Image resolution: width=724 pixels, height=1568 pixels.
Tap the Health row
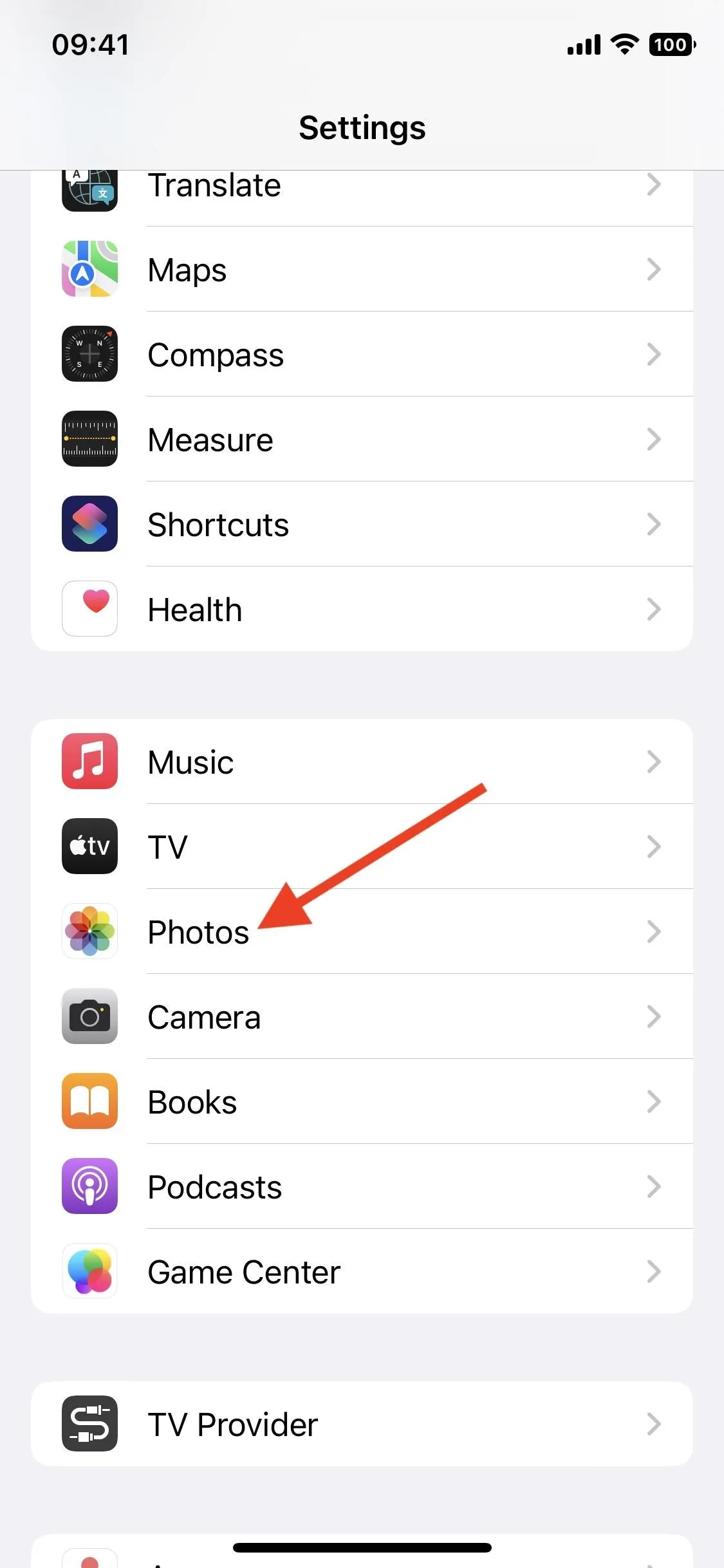click(362, 609)
